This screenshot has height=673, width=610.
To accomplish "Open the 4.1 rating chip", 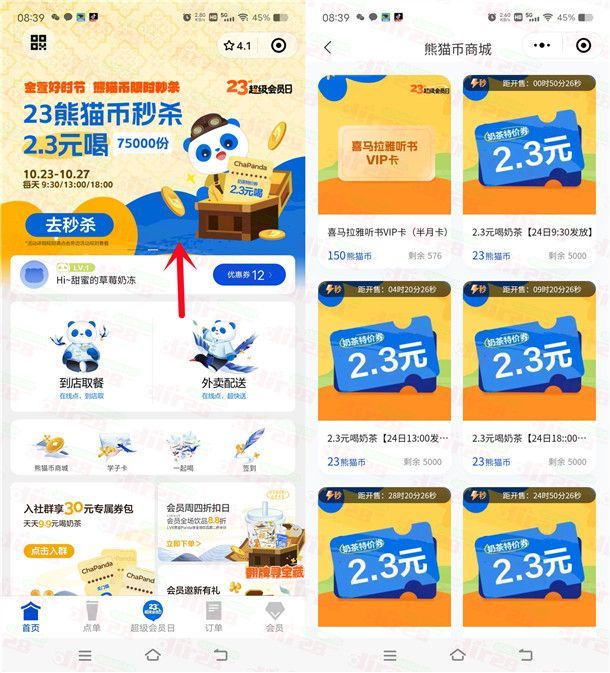I will click(x=237, y=46).
